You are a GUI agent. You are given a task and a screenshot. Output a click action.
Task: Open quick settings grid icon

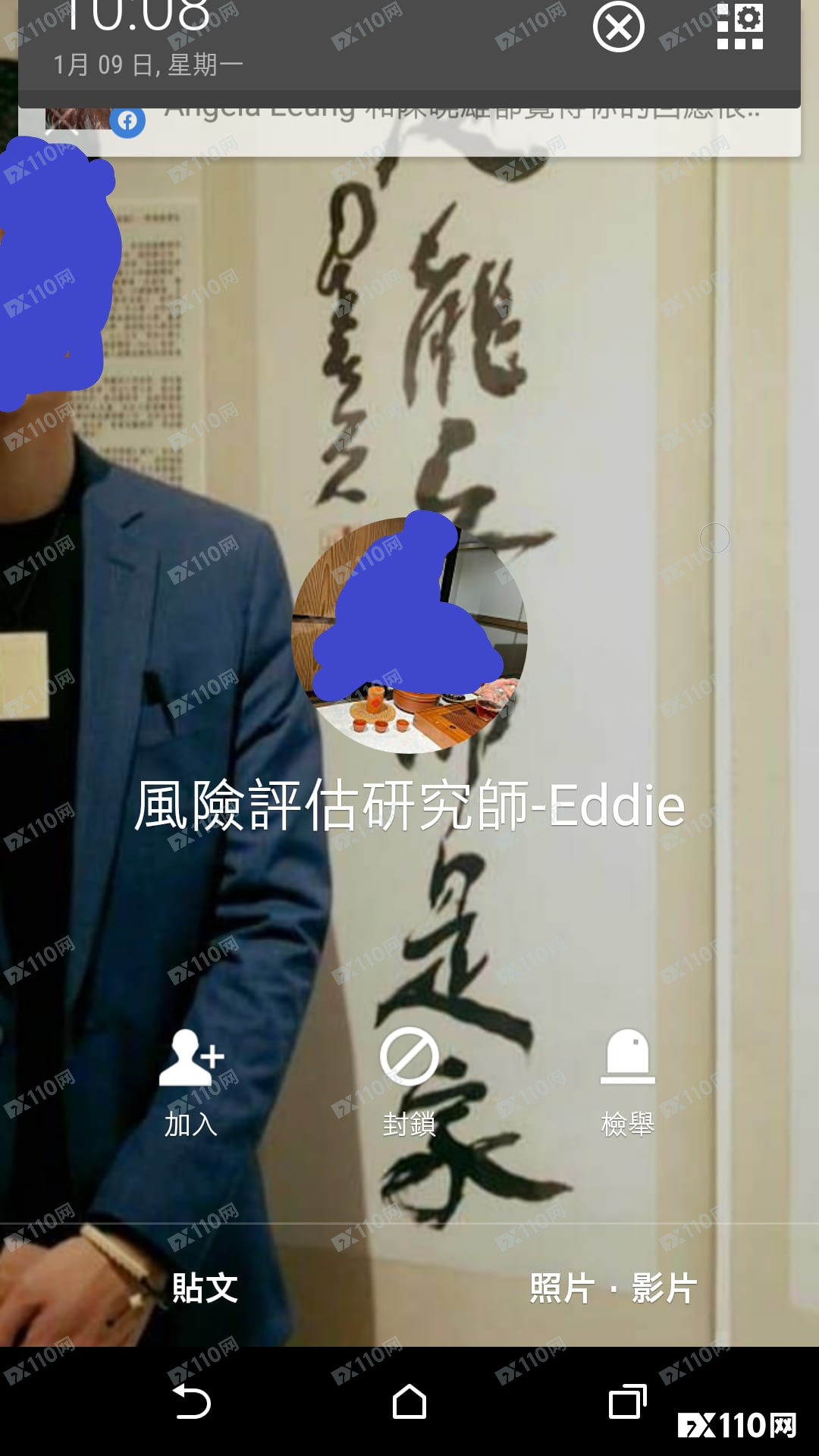[739, 27]
